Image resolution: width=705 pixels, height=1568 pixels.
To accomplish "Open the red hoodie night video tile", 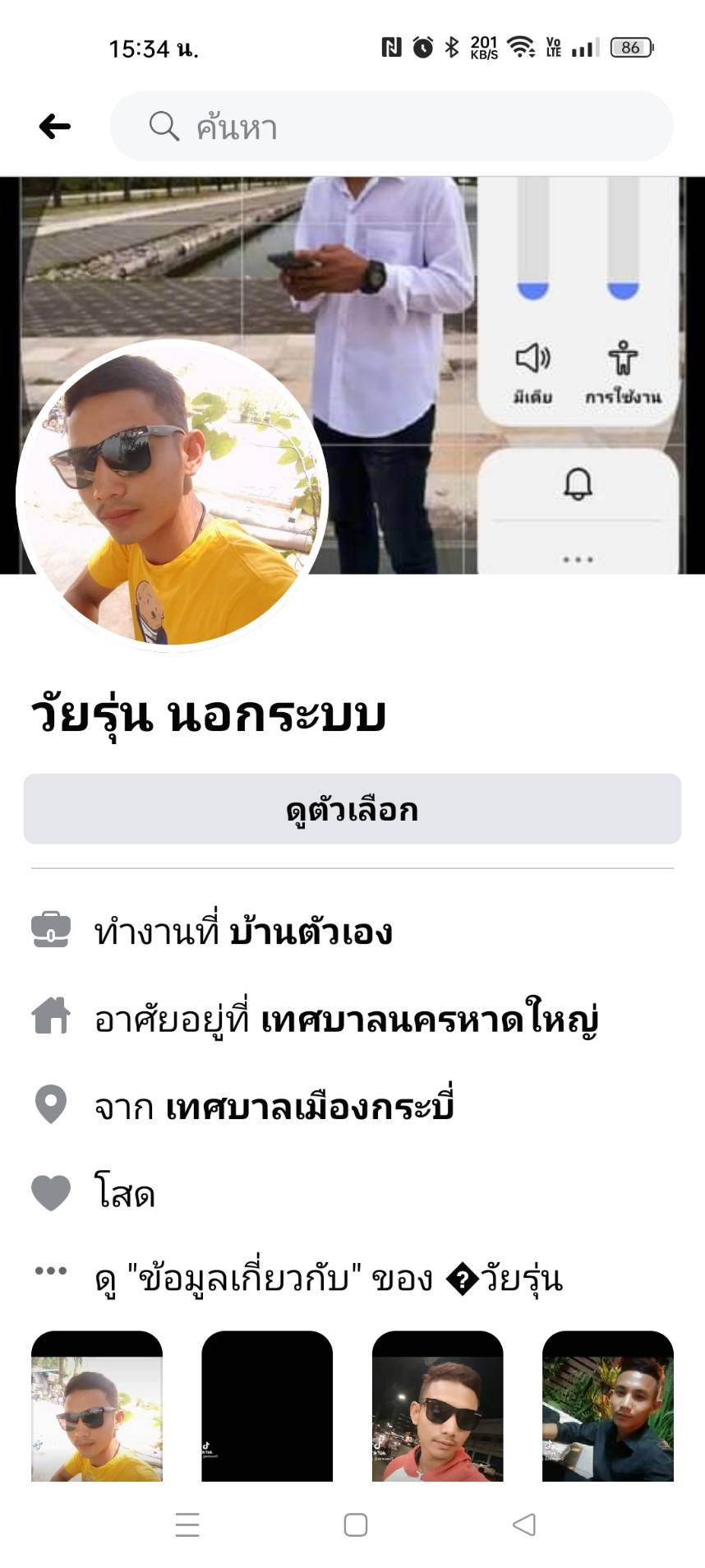I will point(437,1406).
